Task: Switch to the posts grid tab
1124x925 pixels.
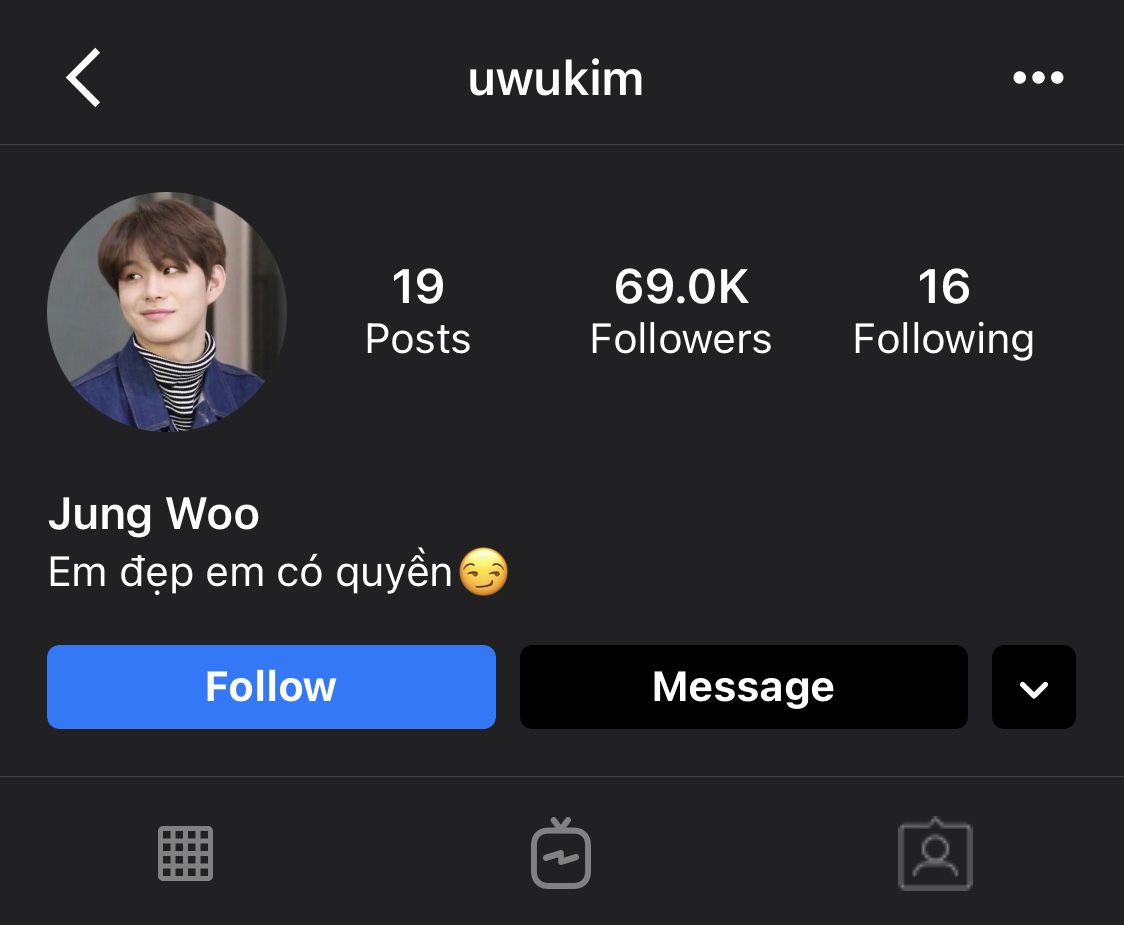Action: pyautogui.click(x=186, y=853)
